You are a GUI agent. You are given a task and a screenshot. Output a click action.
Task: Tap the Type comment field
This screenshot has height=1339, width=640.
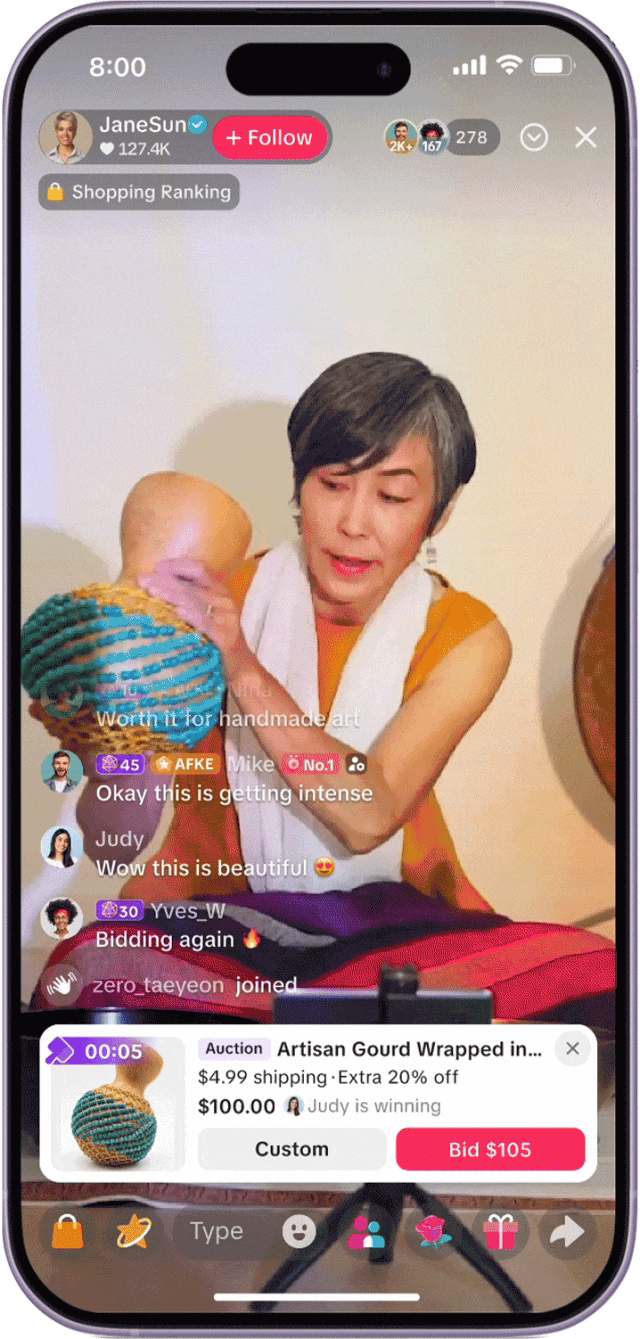[x=217, y=1231]
